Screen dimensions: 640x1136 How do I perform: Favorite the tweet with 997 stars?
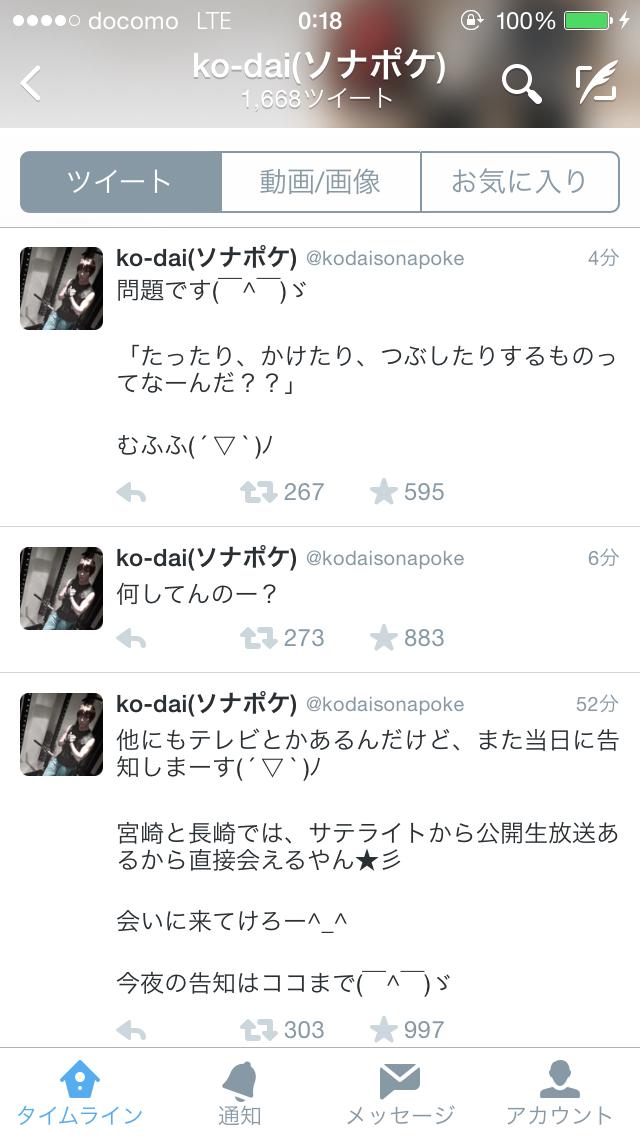[x=384, y=1029]
